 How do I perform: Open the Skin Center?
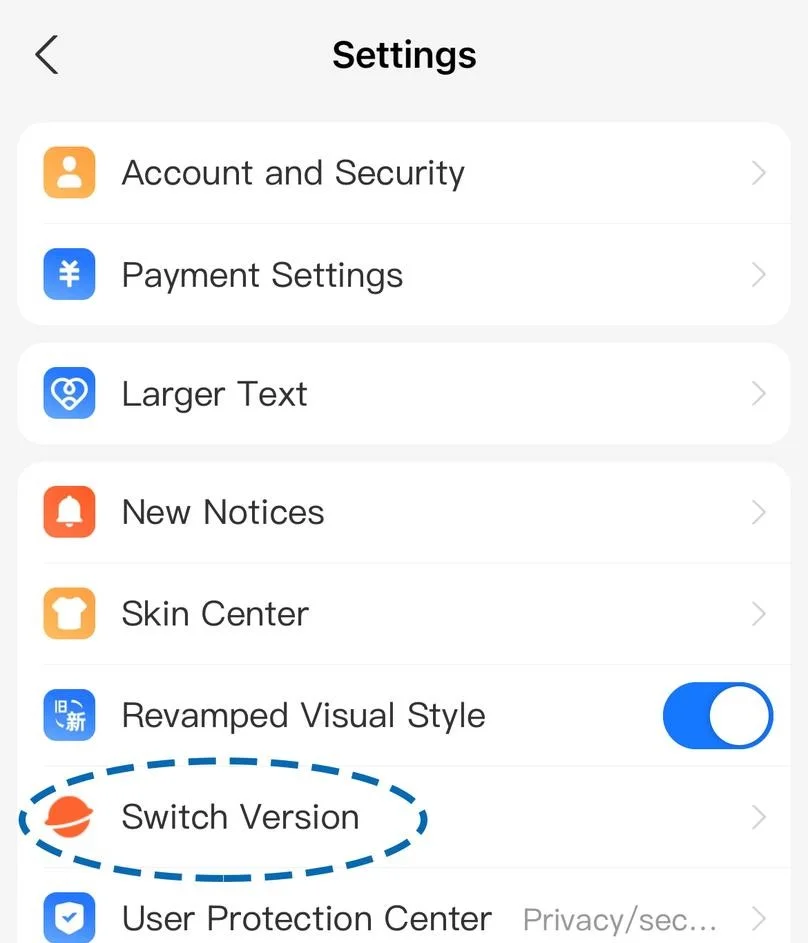tap(214, 613)
